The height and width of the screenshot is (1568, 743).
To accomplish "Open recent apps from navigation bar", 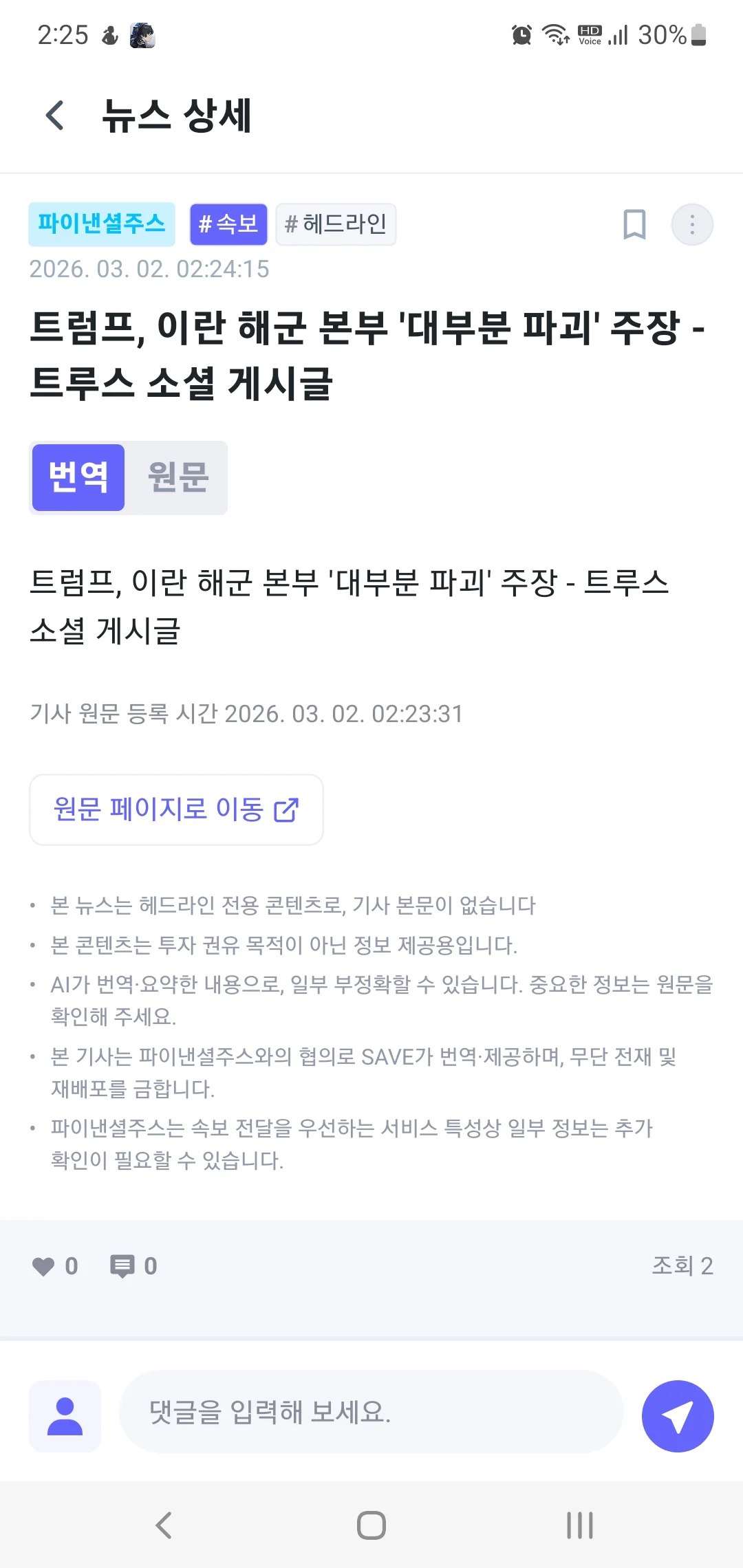I will coord(579,1525).
